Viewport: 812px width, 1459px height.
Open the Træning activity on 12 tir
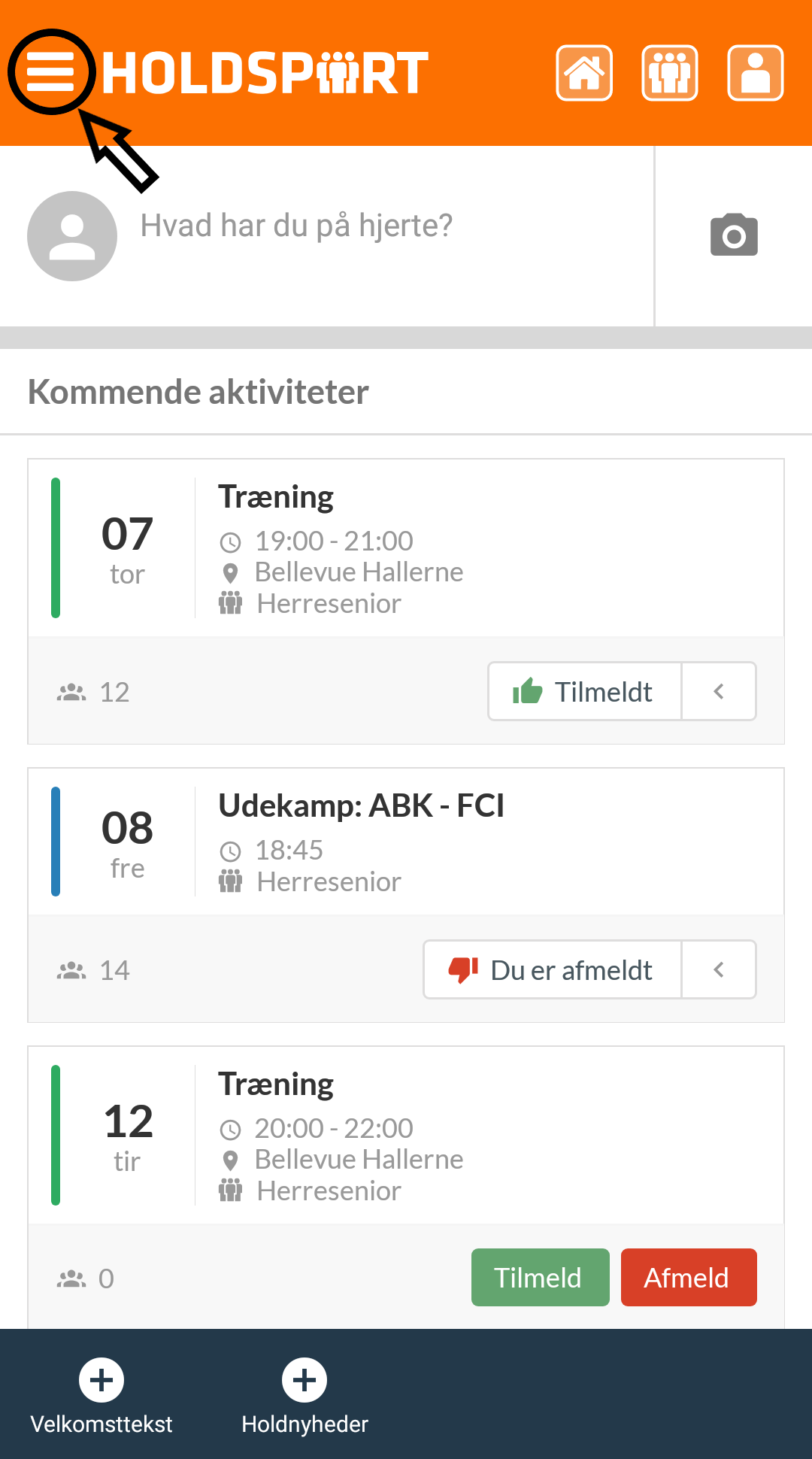pyautogui.click(x=406, y=1136)
